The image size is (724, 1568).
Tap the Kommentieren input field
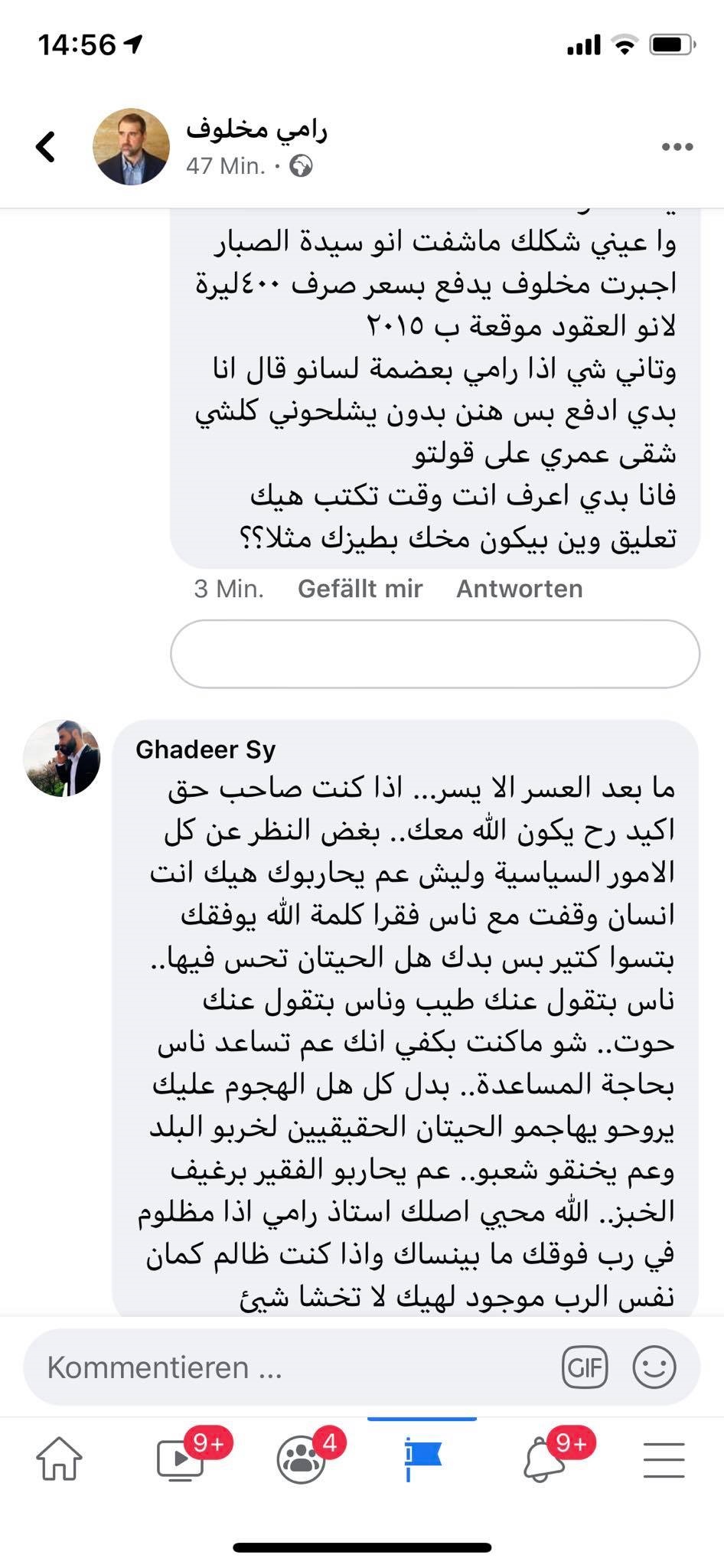(291, 1367)
